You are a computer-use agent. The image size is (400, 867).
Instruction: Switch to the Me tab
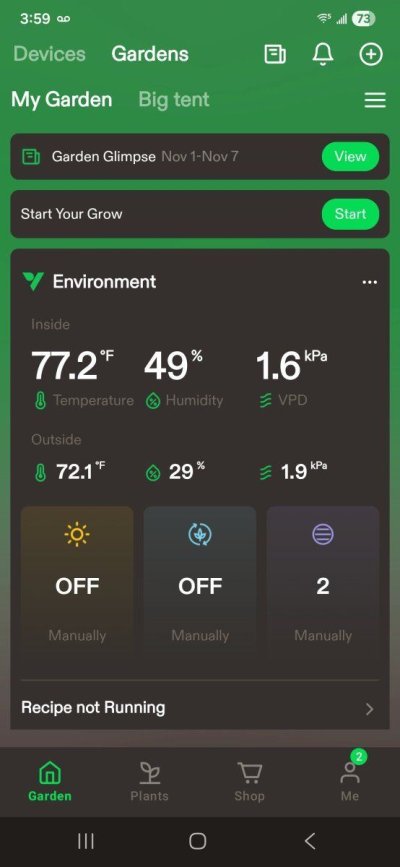[350, 781]
